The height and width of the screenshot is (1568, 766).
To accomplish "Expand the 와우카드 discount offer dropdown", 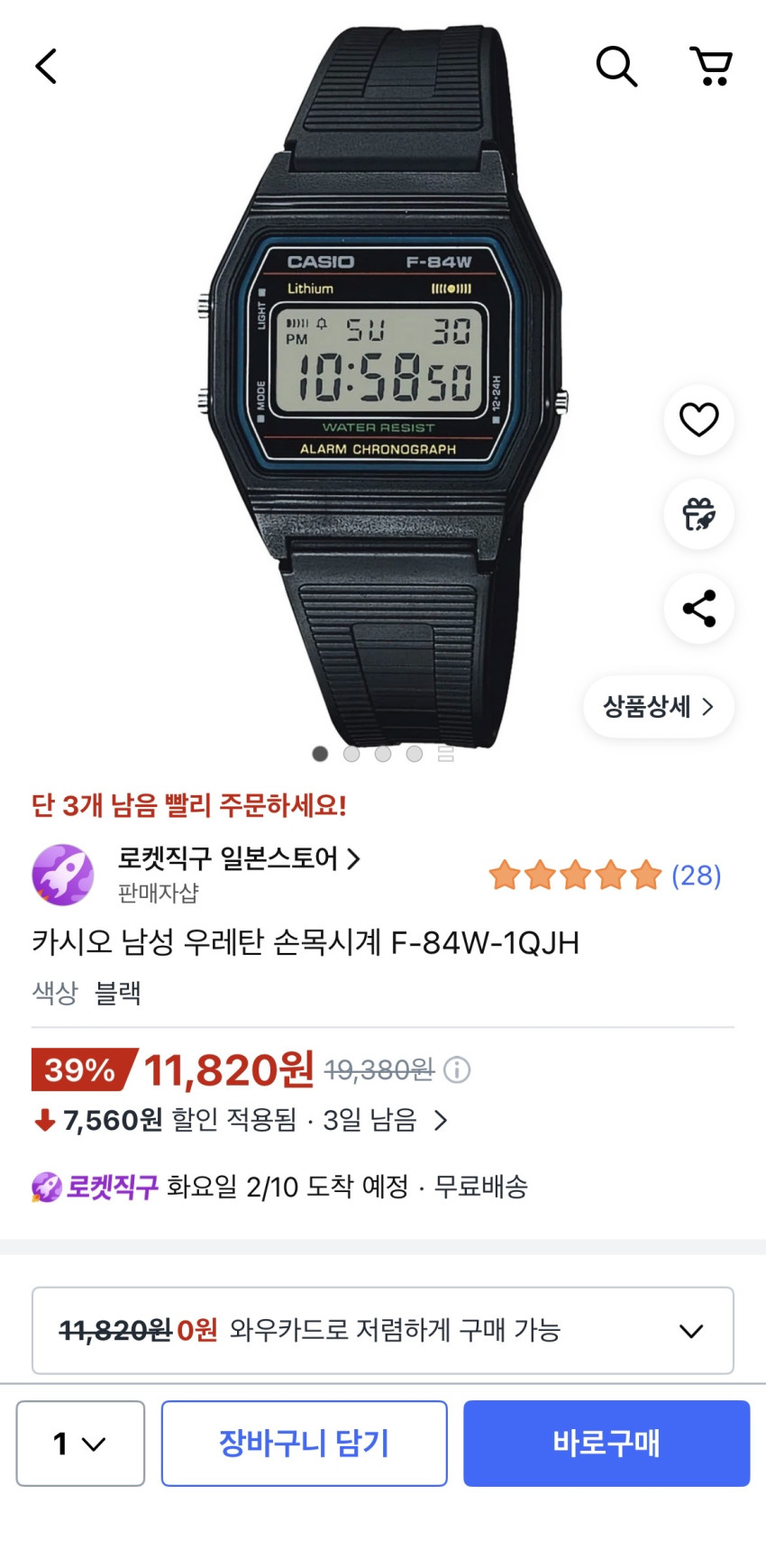I will (690, 1331).
